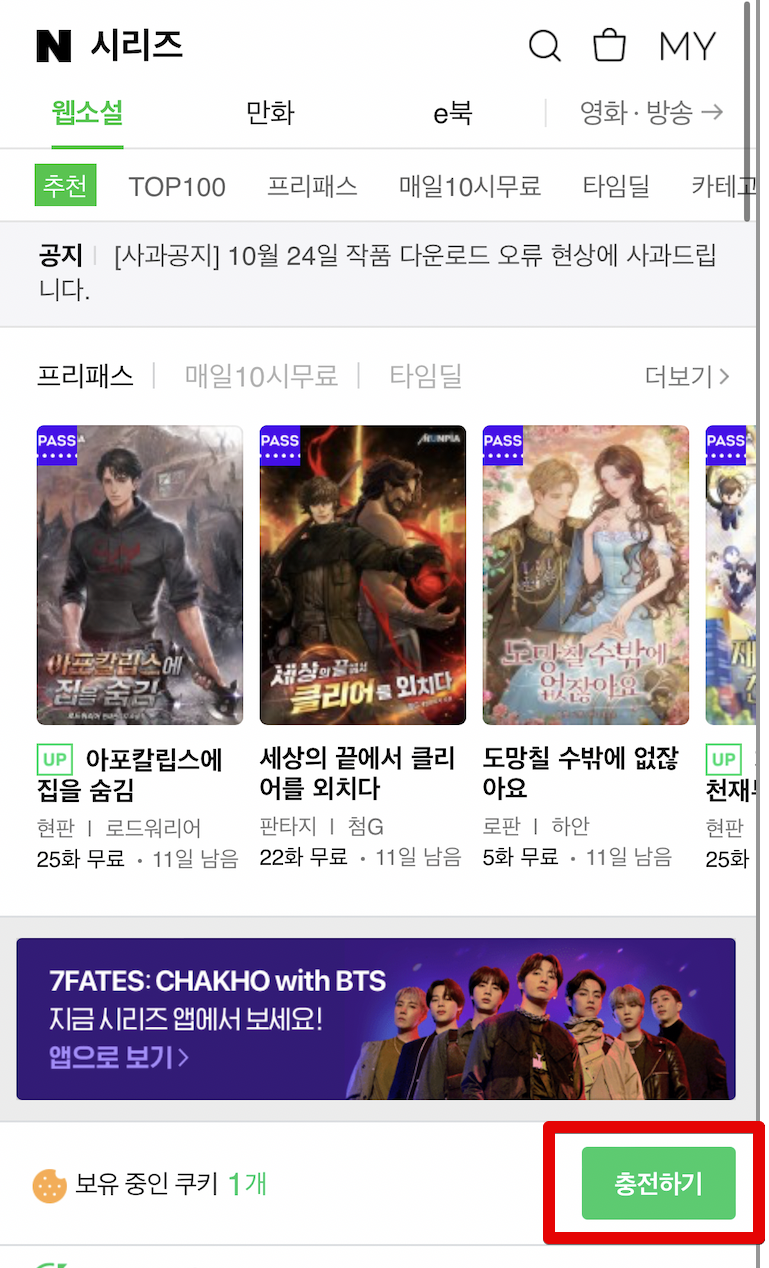Open the 타임딜 section
Viewport: 769px width, 1268px height.
[x=616, y=186]
